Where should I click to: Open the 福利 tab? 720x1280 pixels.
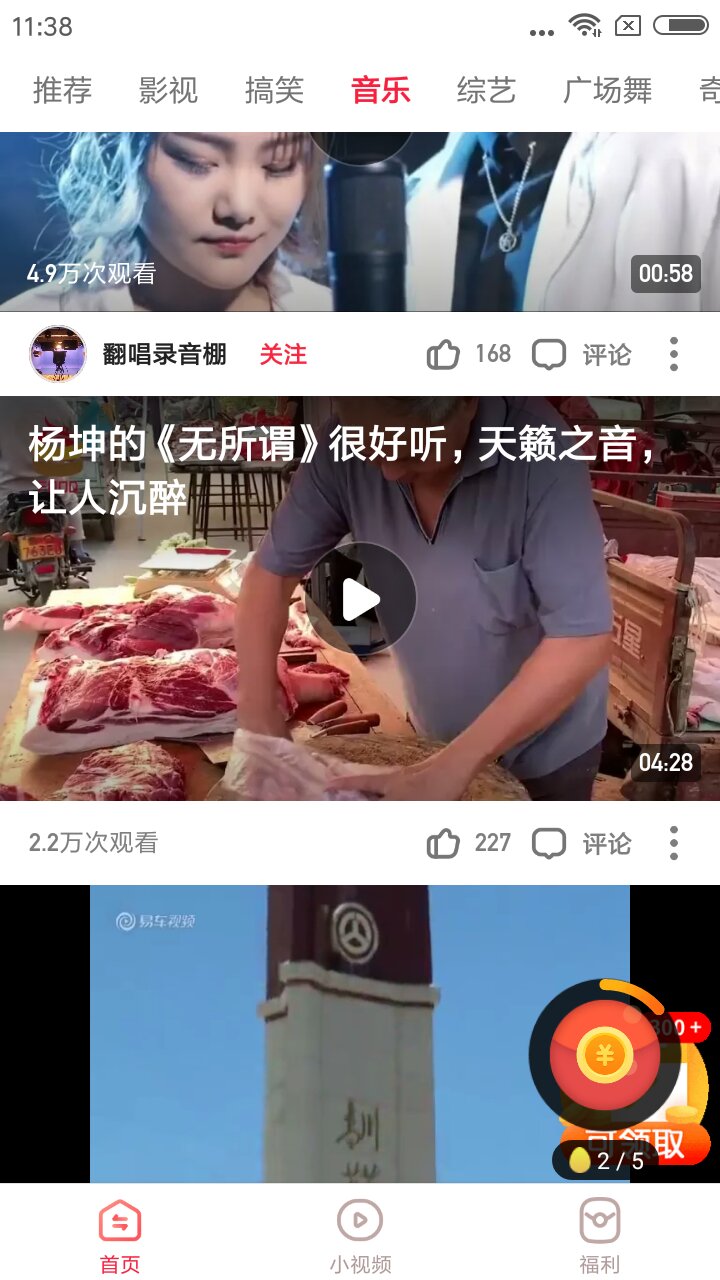600,1236
